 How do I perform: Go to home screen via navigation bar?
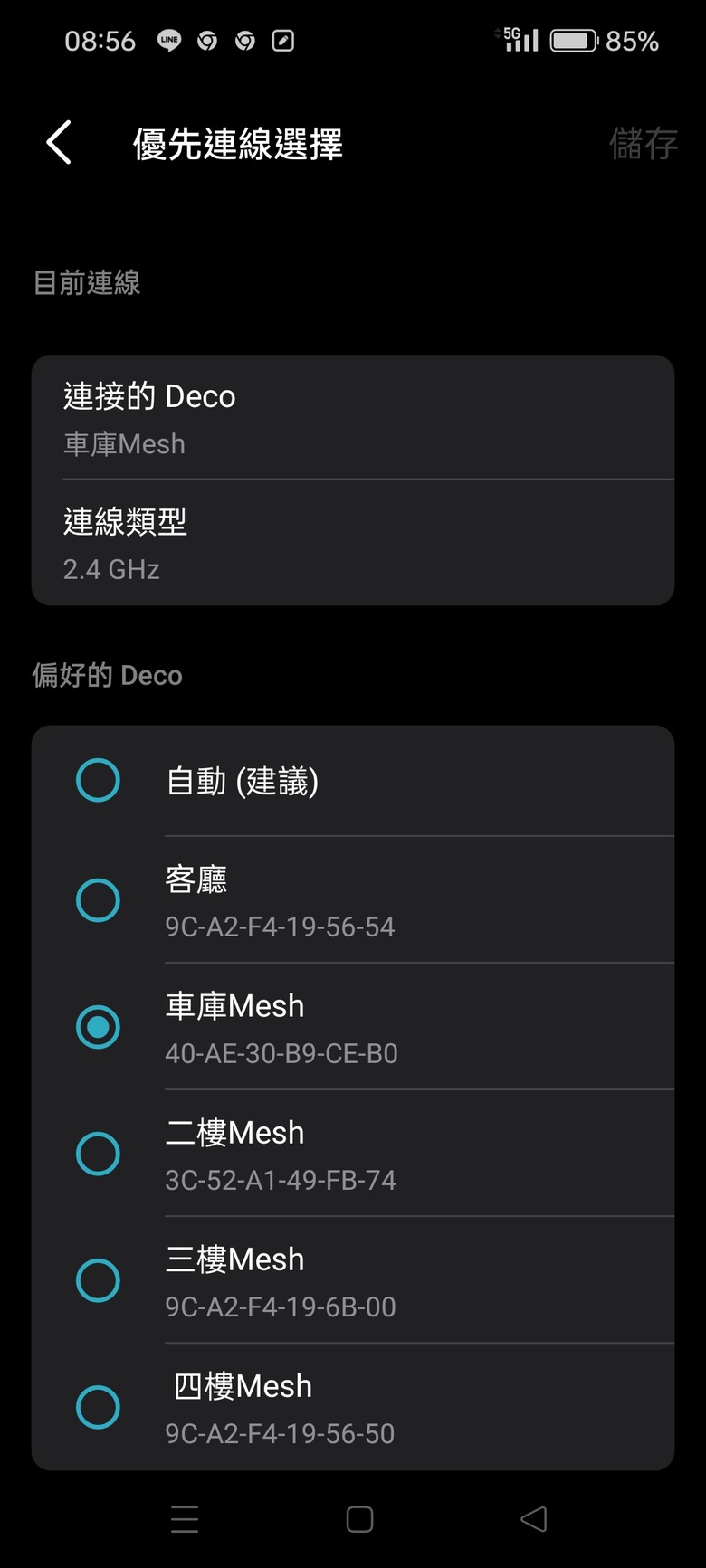click(x=359, y=1519)
